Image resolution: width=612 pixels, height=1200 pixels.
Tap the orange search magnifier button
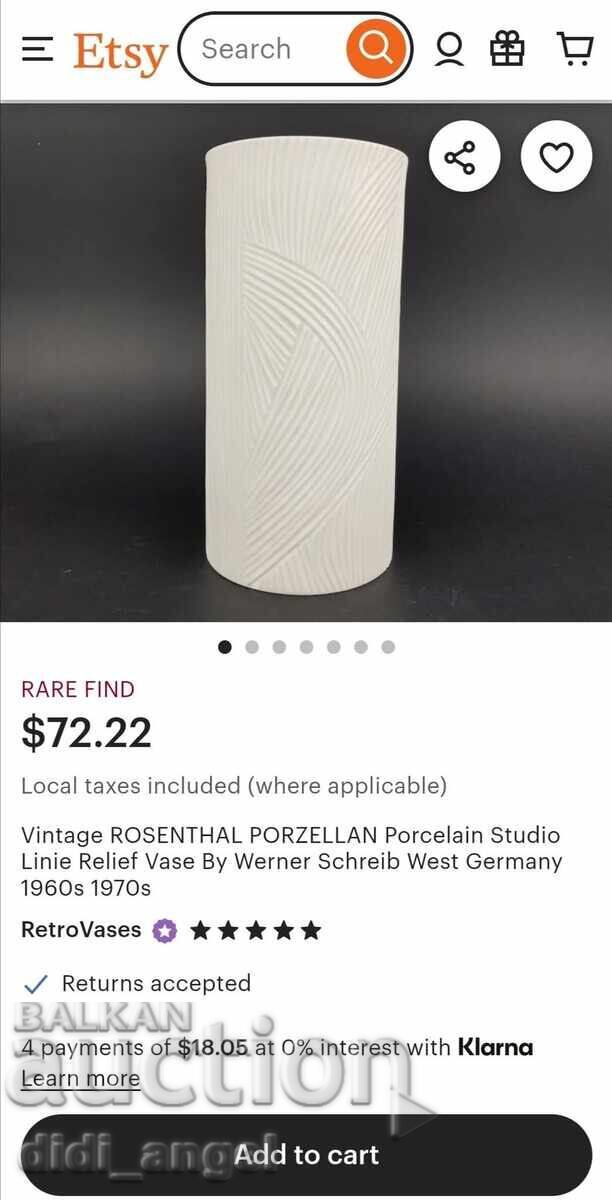click(x=376, y=48)
